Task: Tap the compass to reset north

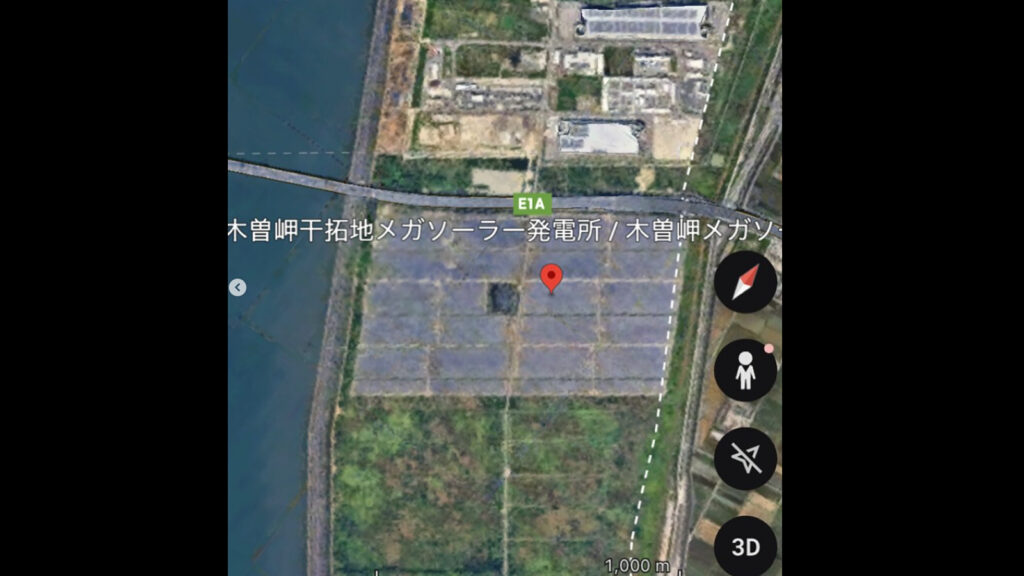Action: click(745, 282)
